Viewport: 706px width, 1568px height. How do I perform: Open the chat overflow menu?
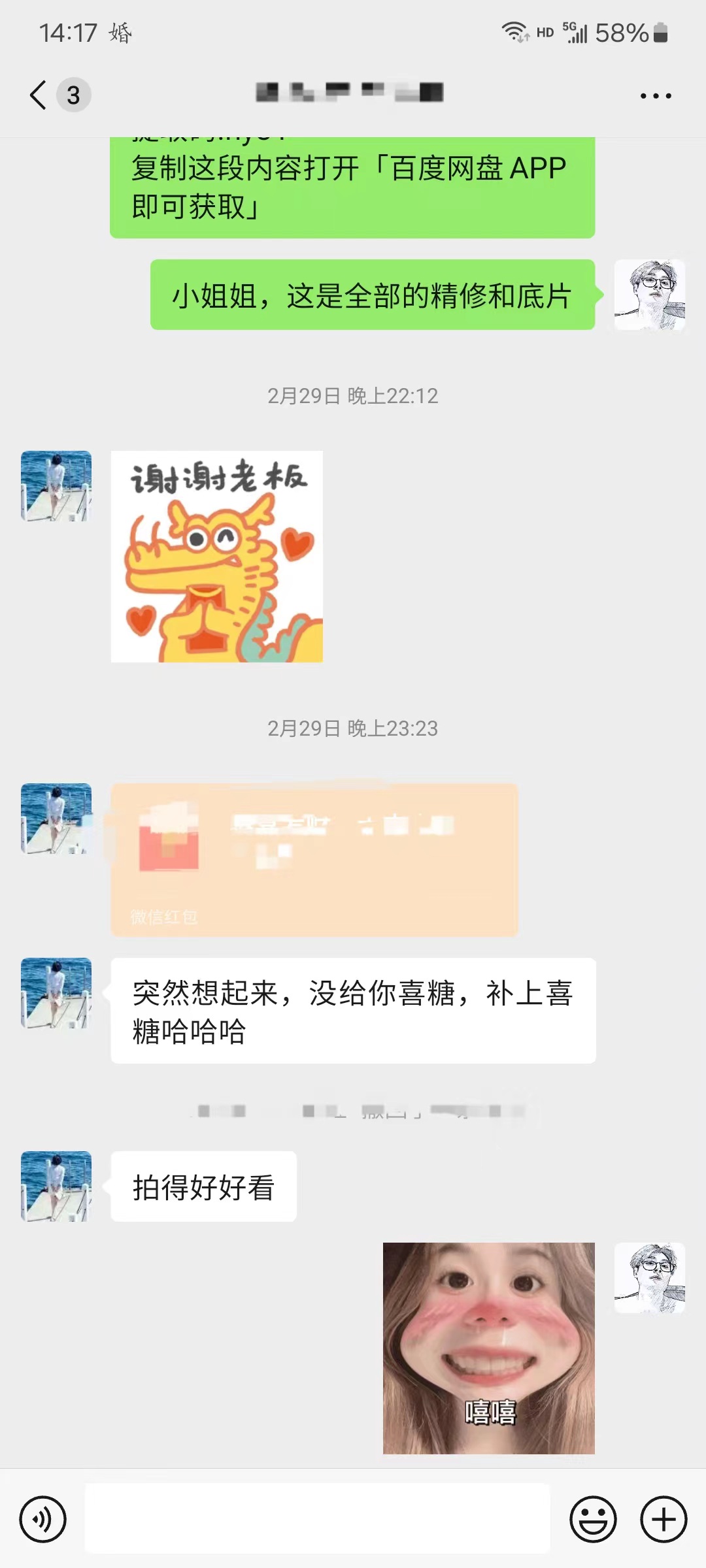(656, 96)
